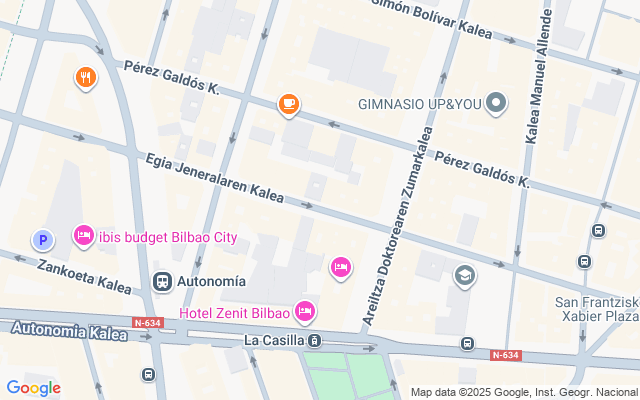Open the Autonomía station marker
The width and height of the screenshot is (640, 400).
pyautogui.click(x=161, y=282)
